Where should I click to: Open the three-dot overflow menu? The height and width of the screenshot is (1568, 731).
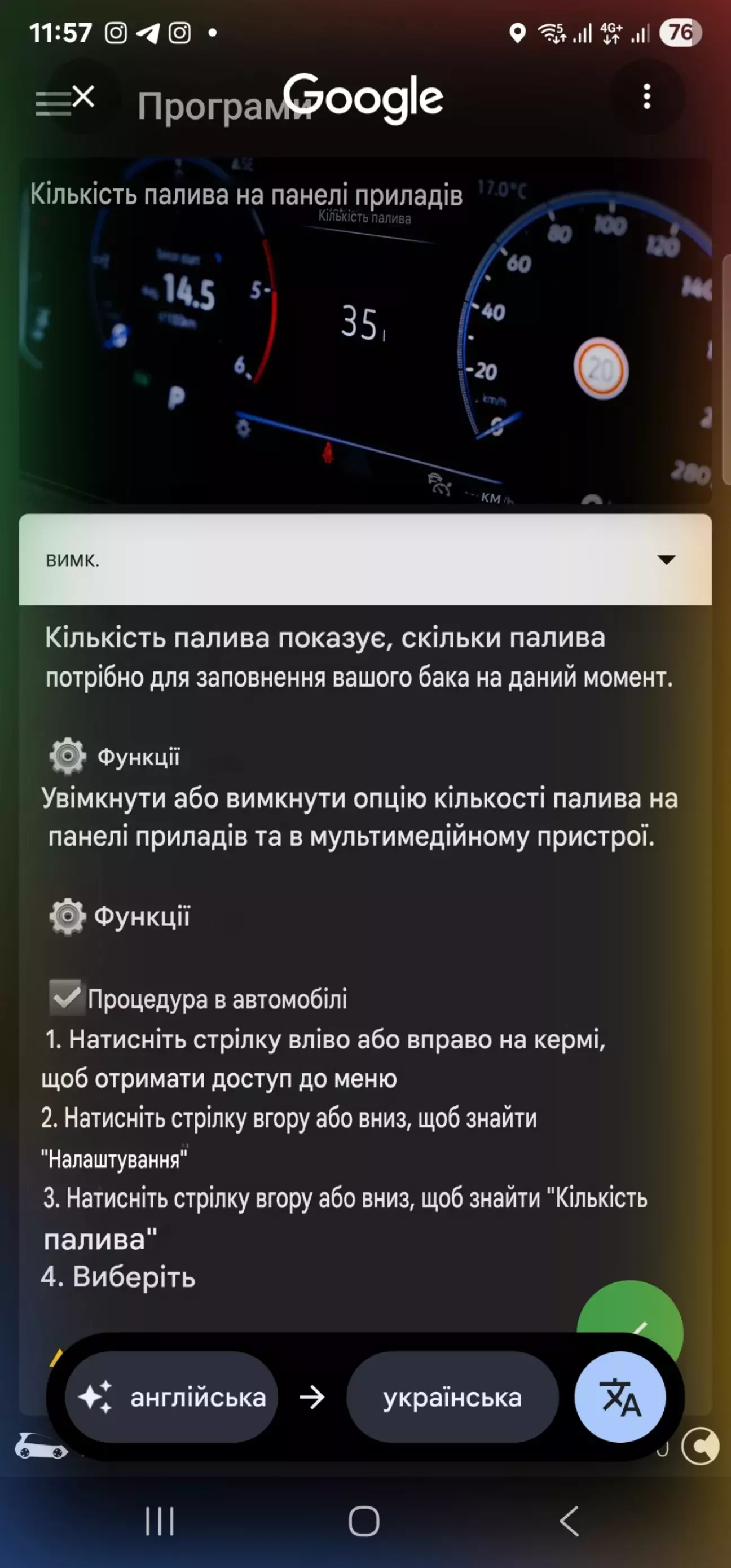point(646,97)
